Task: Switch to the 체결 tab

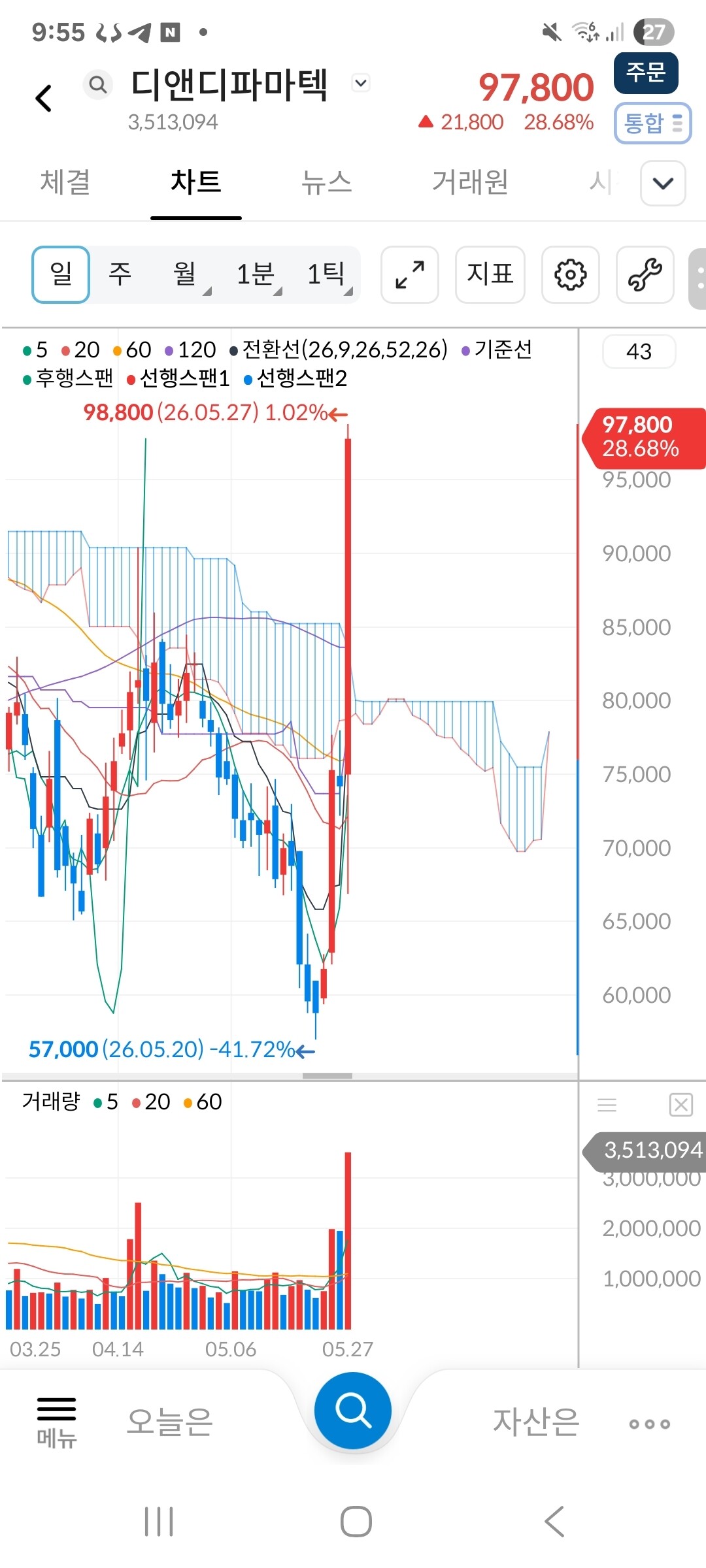Action: point(65,182)
